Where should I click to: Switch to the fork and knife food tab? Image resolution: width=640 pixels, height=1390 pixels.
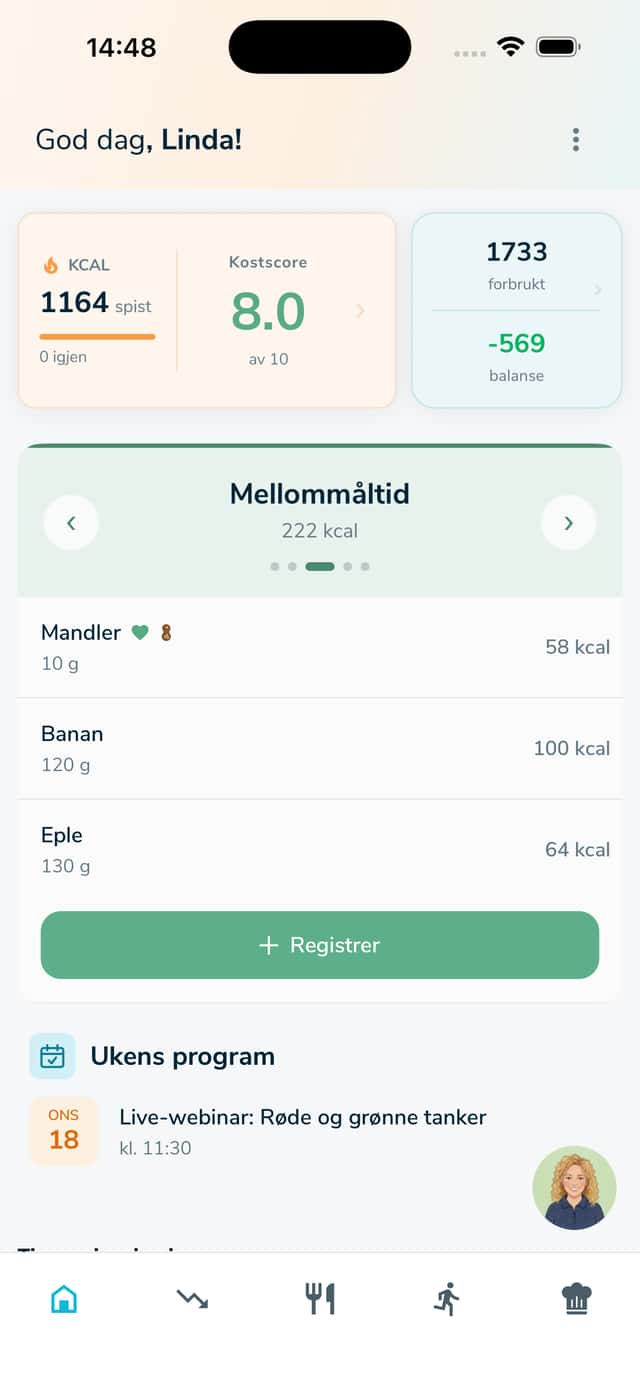click(320, 1299)
